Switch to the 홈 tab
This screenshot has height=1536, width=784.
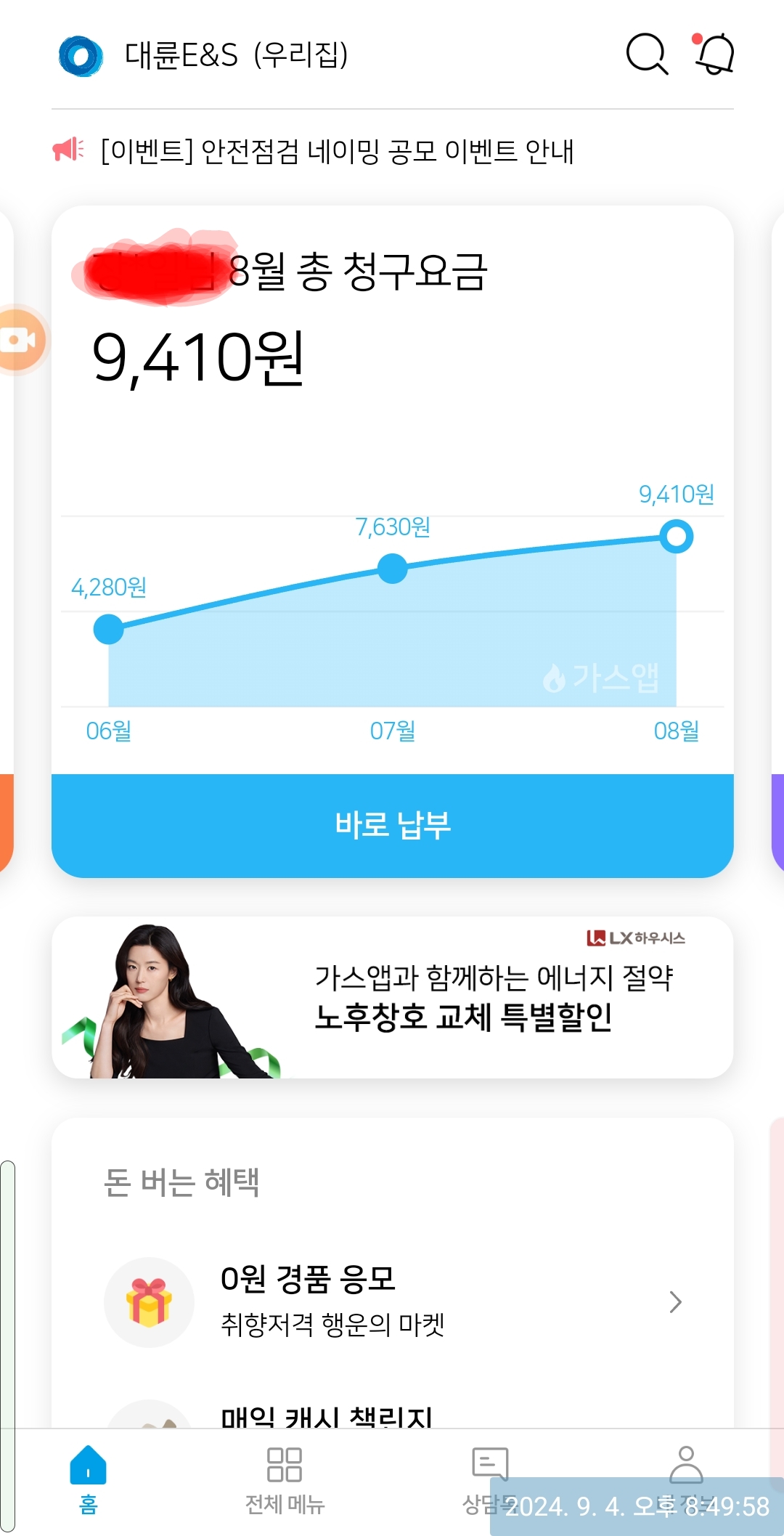(x=88, y=1479)
